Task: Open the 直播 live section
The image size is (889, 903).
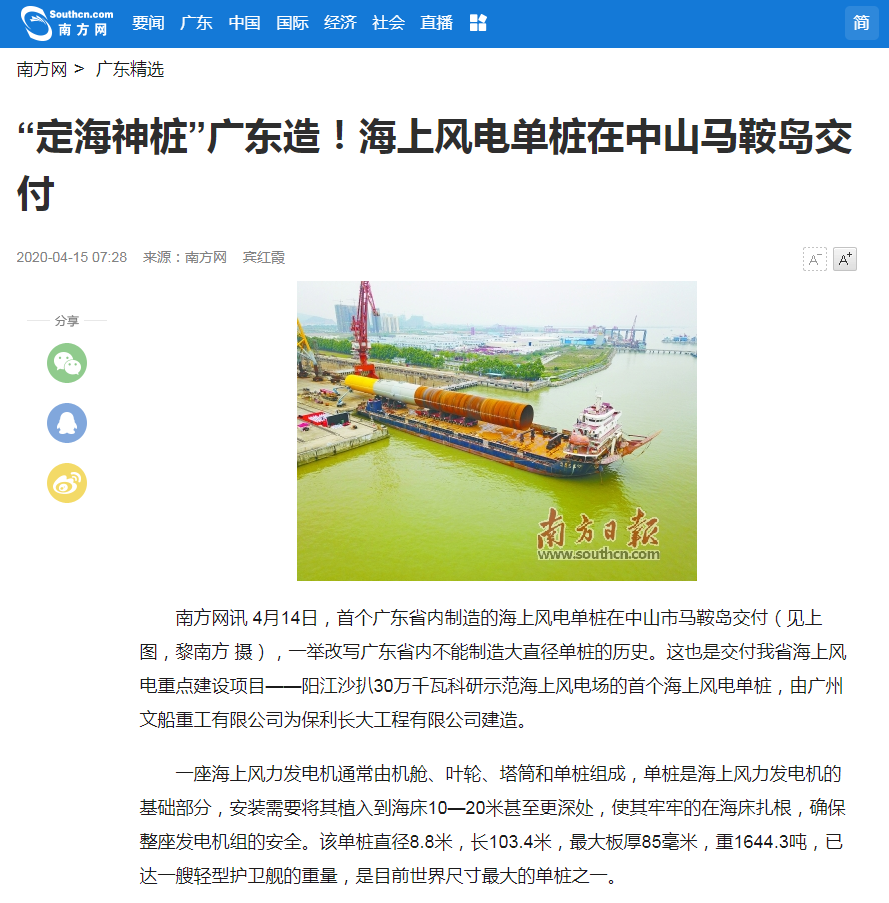Action: click(436, 22)
